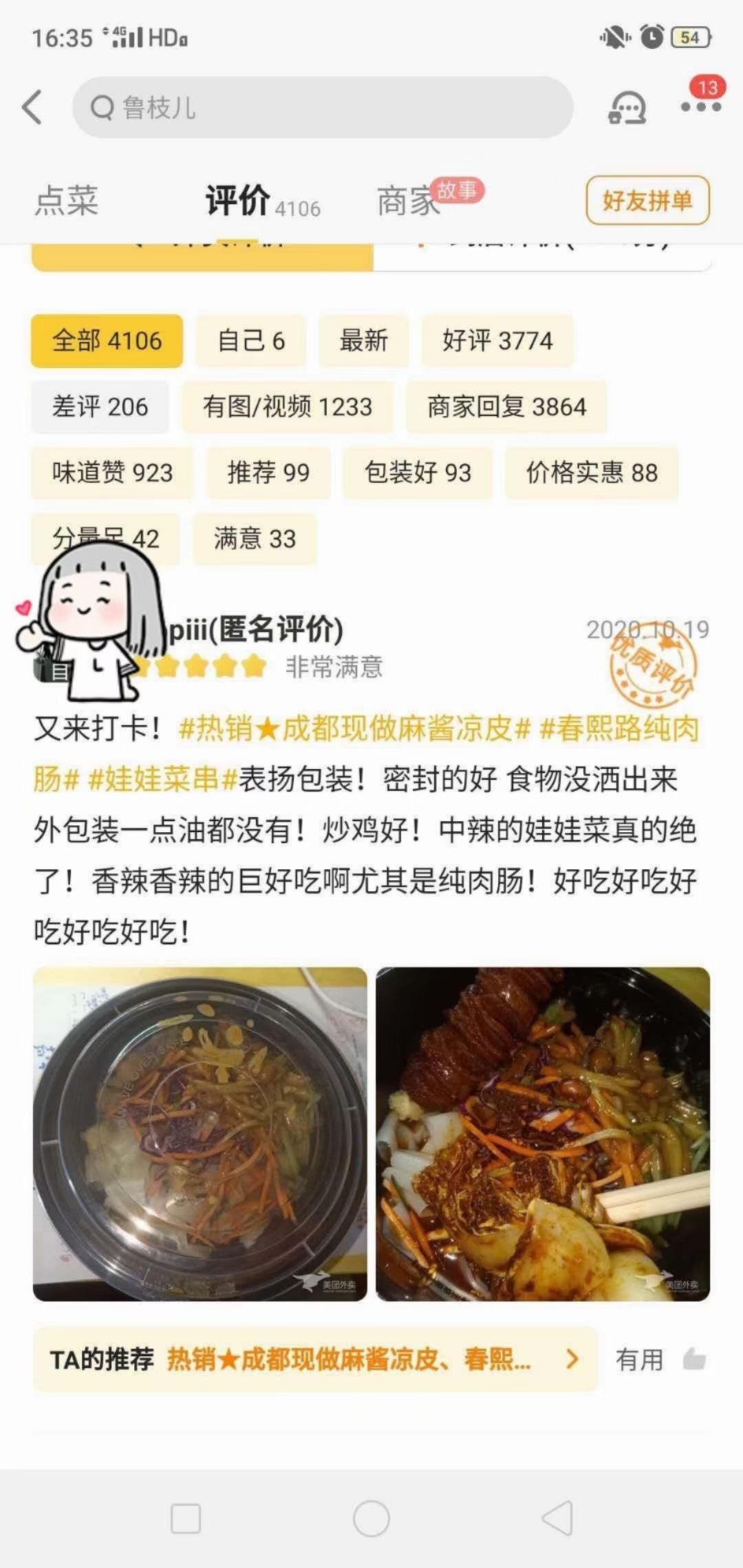
Task: Select the 包装好 93 tag
Action: click(x=418, y=473)
